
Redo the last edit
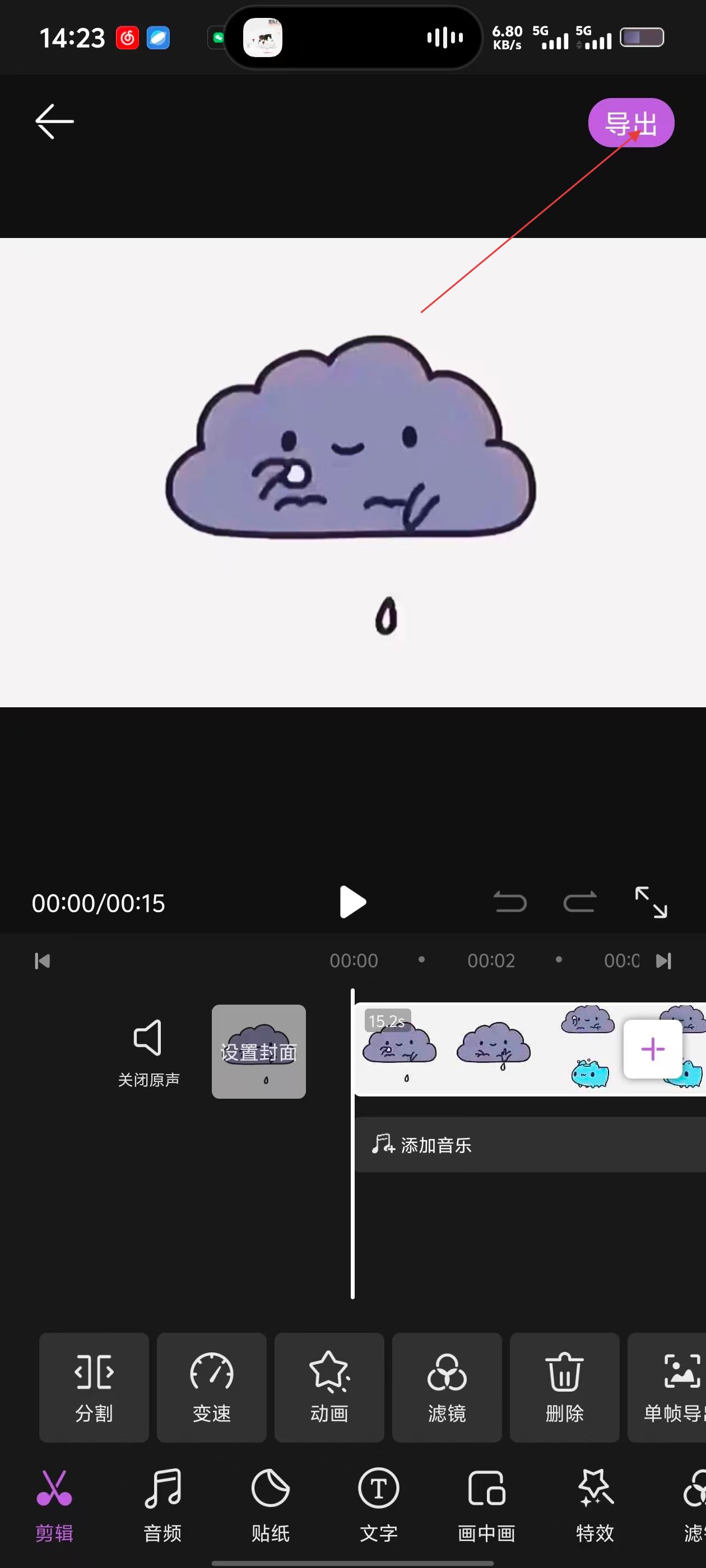pos(579,902)
